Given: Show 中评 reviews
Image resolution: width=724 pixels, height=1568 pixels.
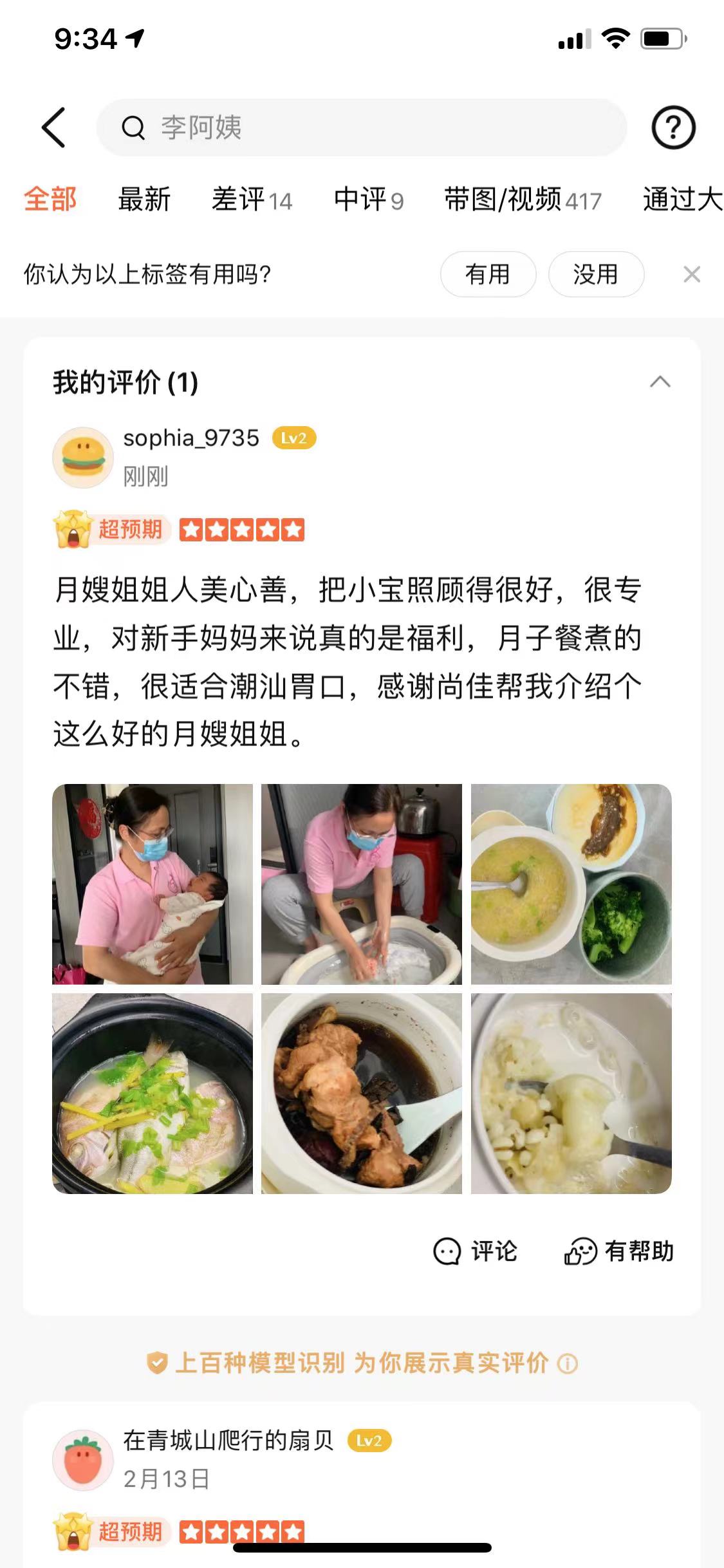Looking at the screenshot, I should 368,200.
